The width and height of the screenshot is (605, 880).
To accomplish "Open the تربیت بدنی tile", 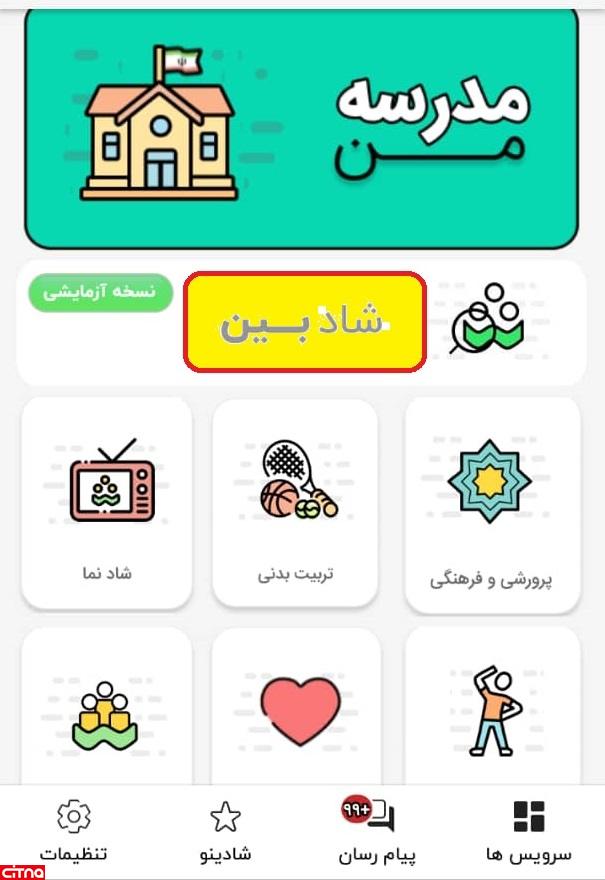I will [296, 503].
